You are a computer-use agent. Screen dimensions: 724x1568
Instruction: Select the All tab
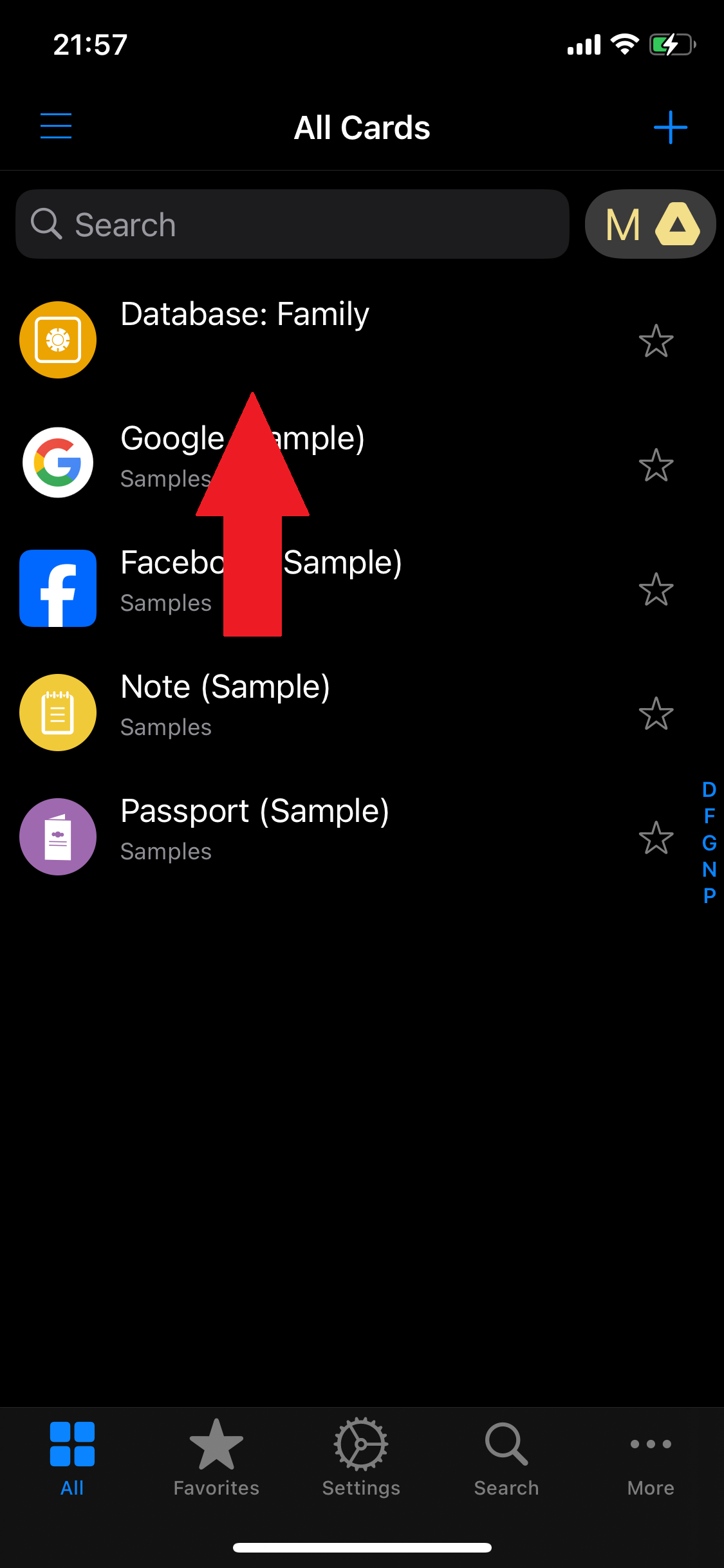[72, 1459]
